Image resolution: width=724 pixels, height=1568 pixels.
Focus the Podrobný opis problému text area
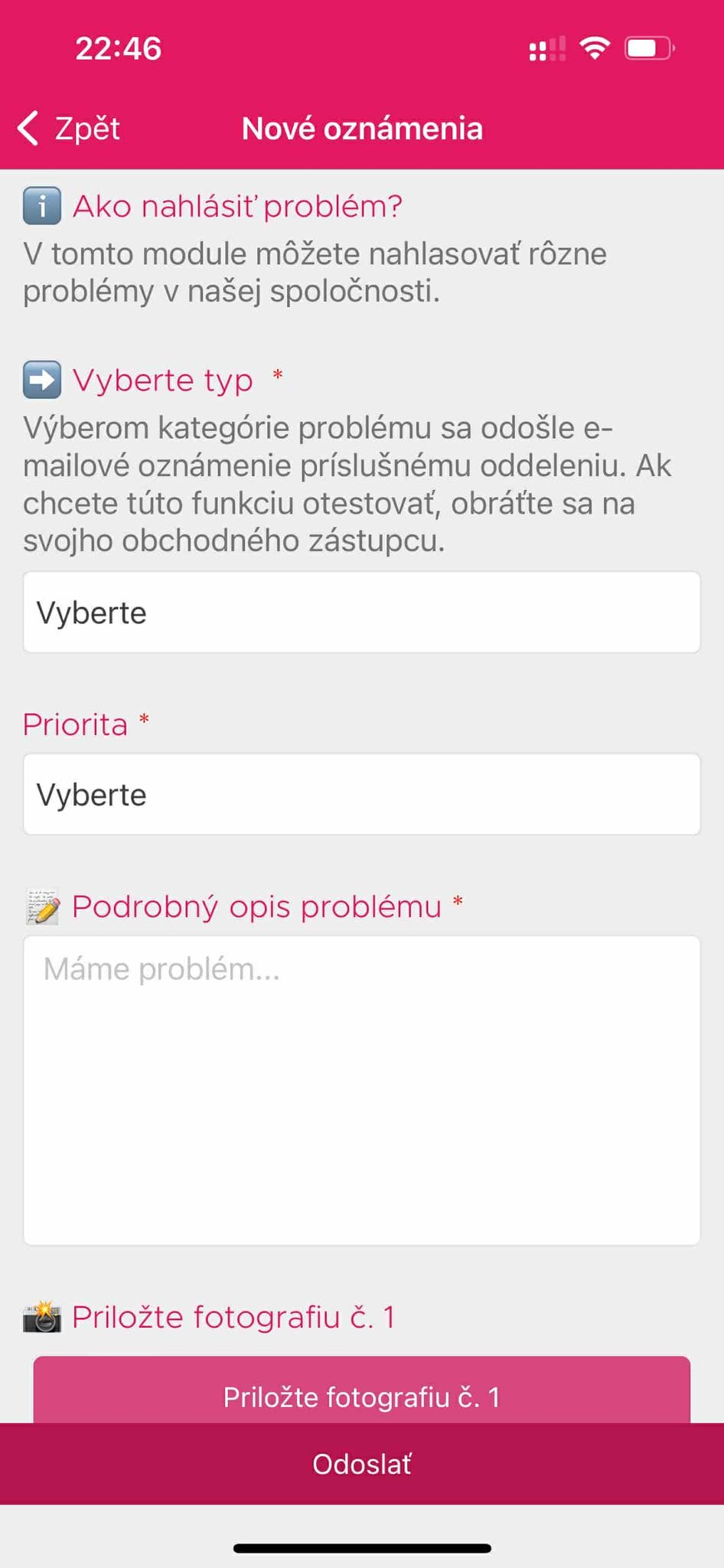point(361,1090)
